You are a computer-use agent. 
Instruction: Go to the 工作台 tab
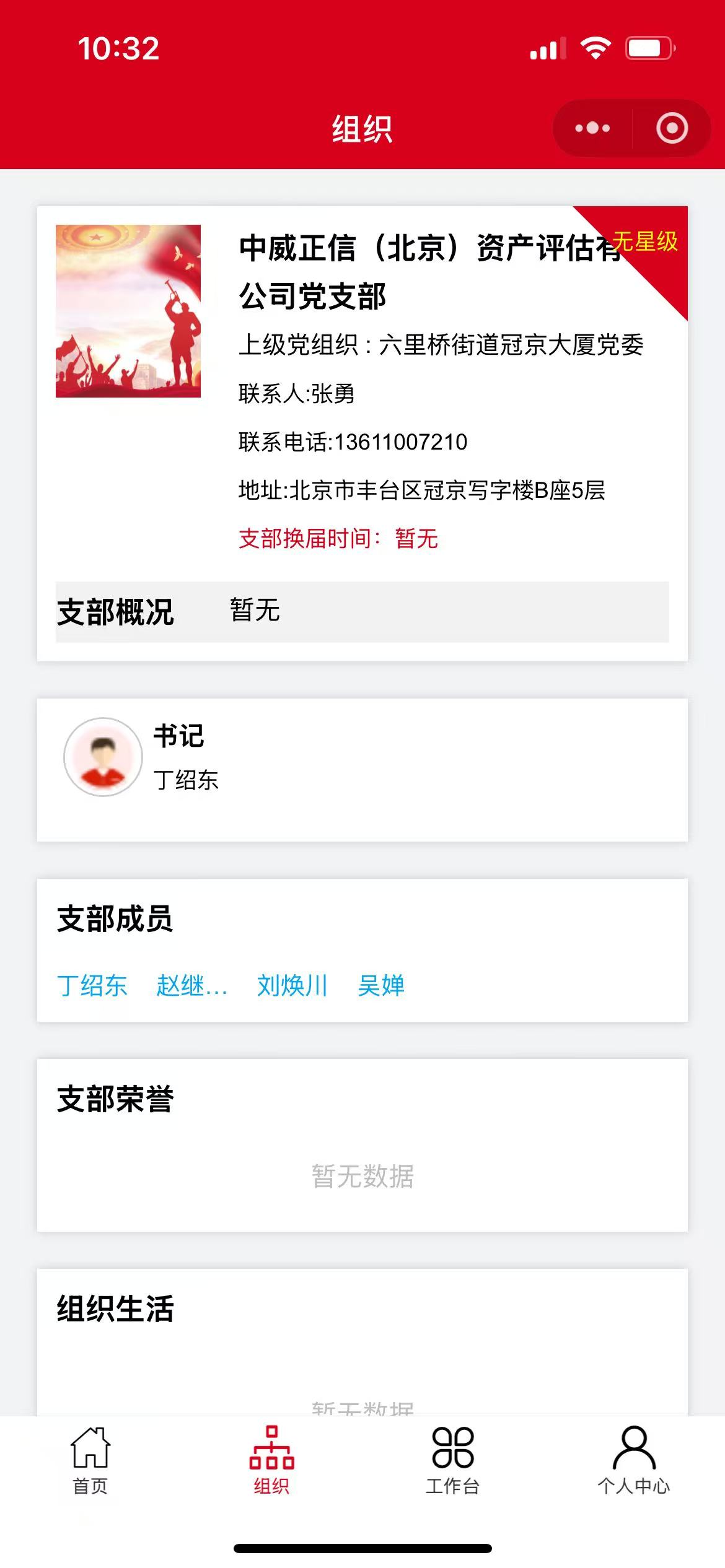(x=453, y=1460)
